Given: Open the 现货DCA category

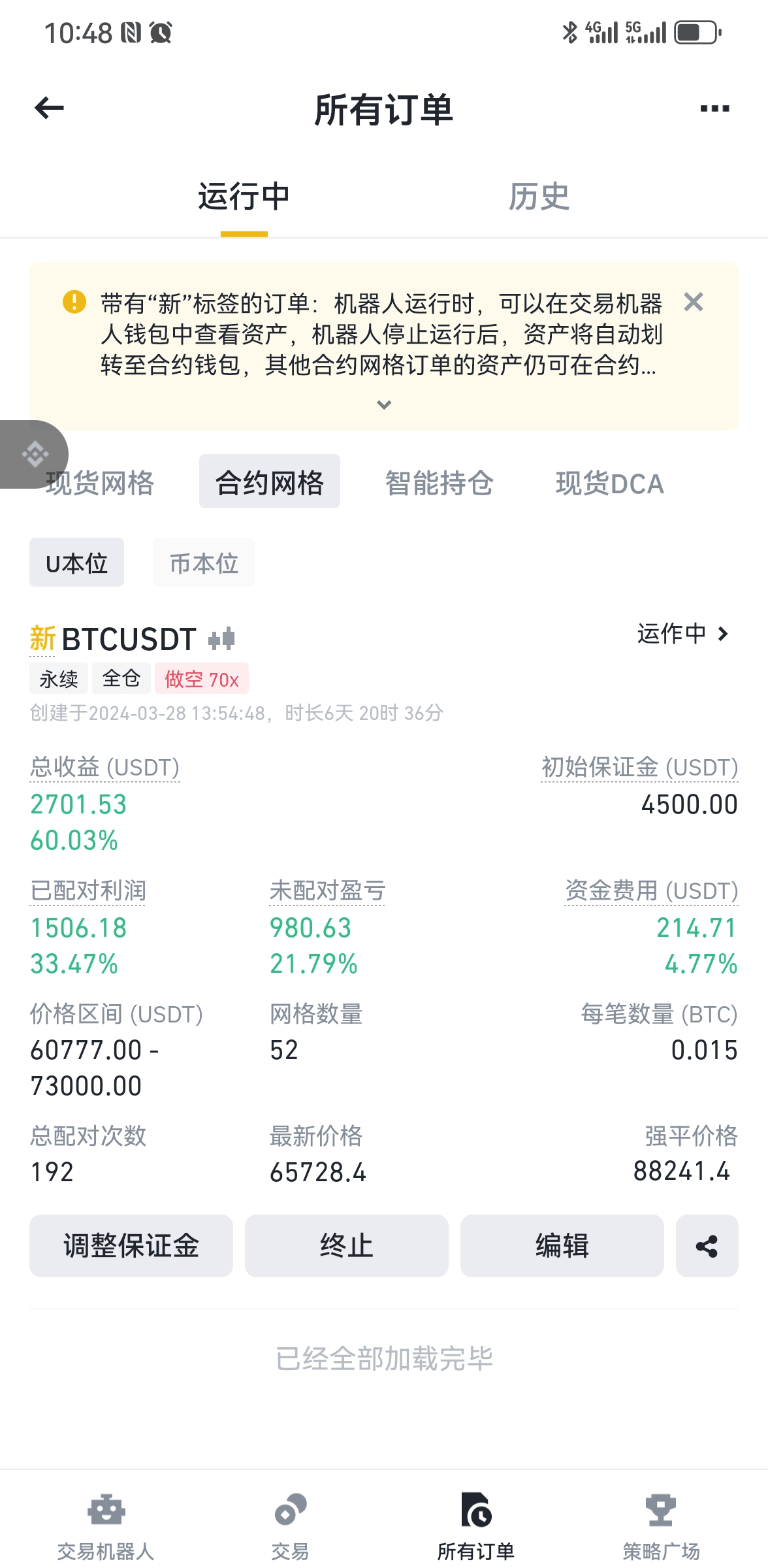Looking at the screenshot, I should click(609, 483).
